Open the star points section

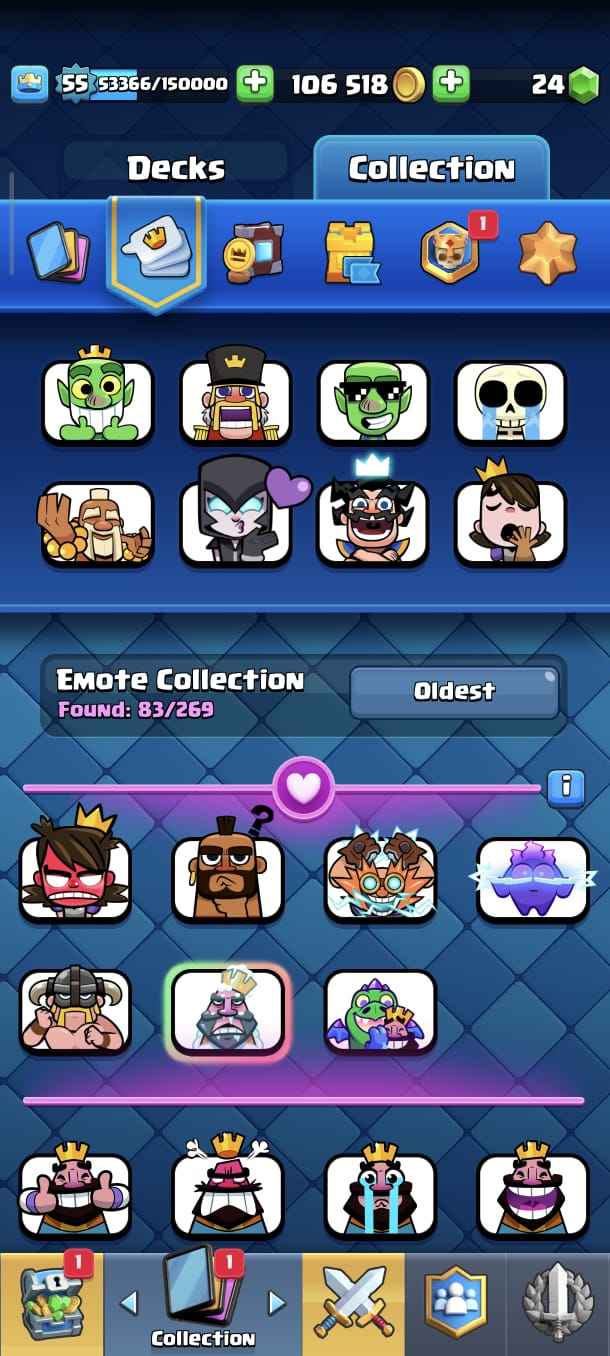coord(548,251)
